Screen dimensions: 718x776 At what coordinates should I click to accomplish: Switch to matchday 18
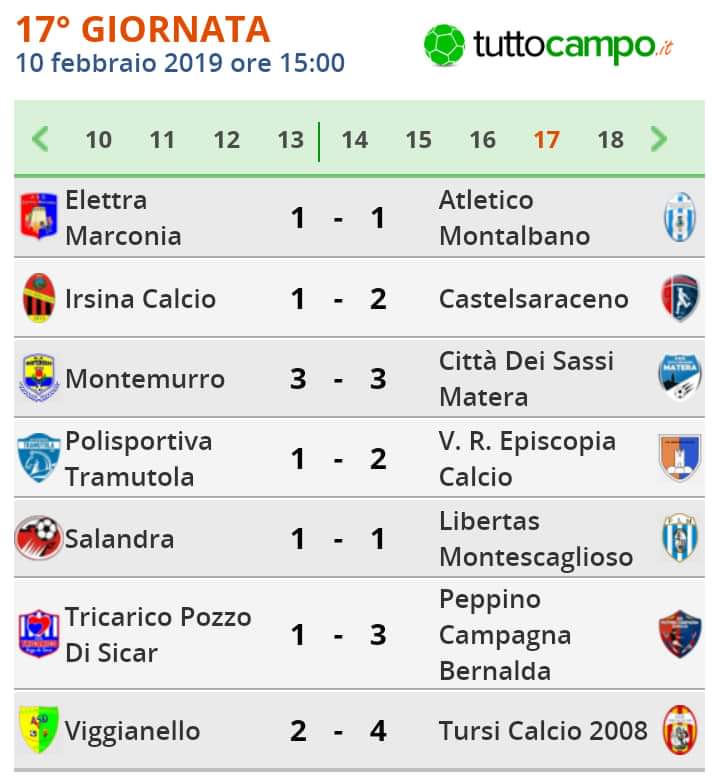point(610,139)
